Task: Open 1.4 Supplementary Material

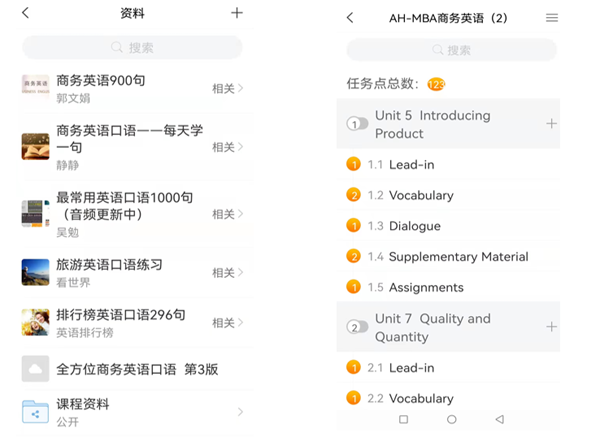Action: [x=457, y=257]
